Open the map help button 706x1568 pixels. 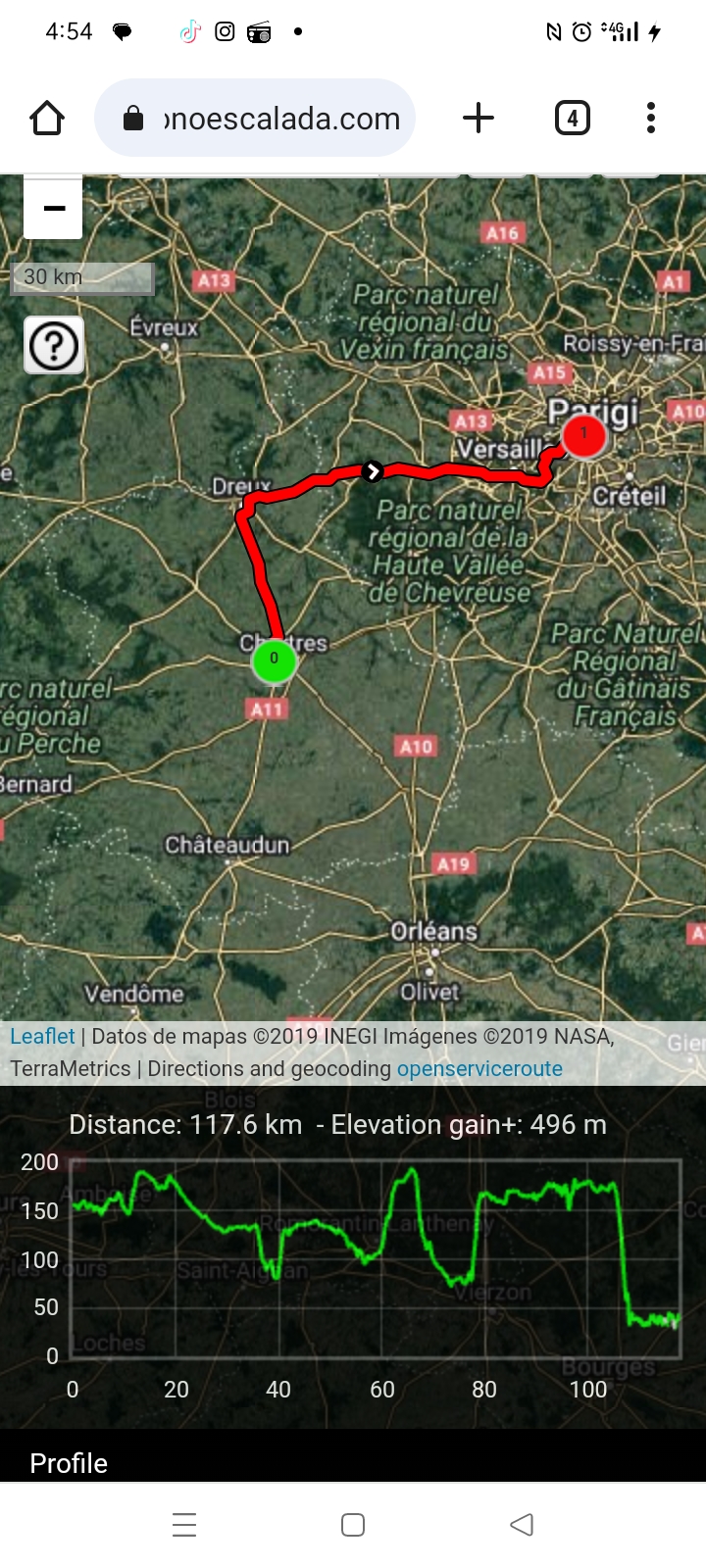(54, 345)
